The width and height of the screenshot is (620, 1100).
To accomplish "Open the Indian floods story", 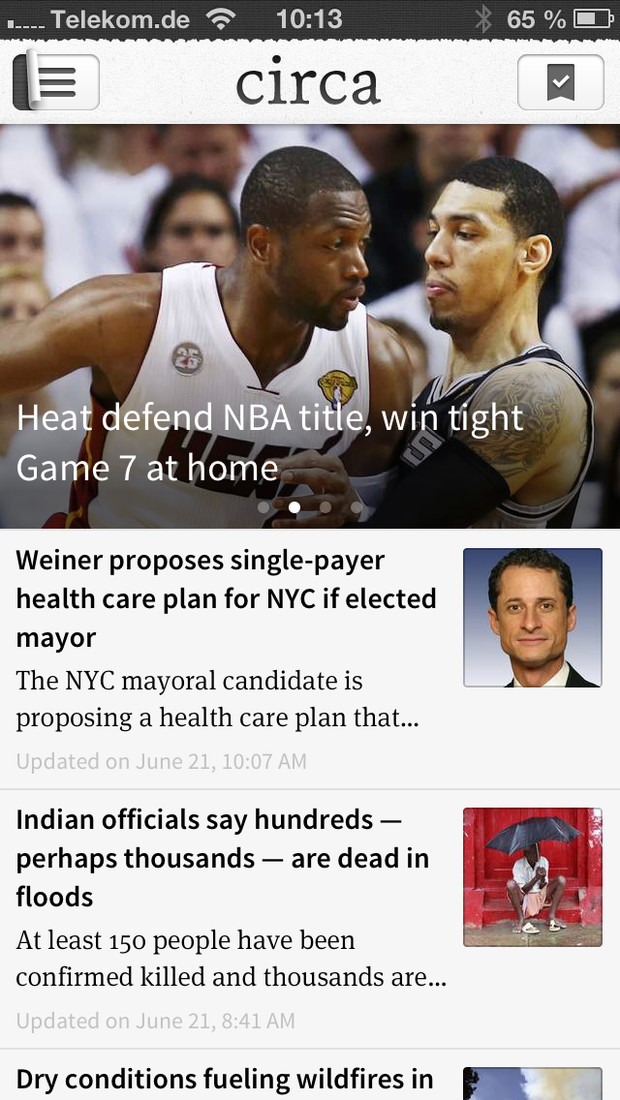I will (310, 919).
